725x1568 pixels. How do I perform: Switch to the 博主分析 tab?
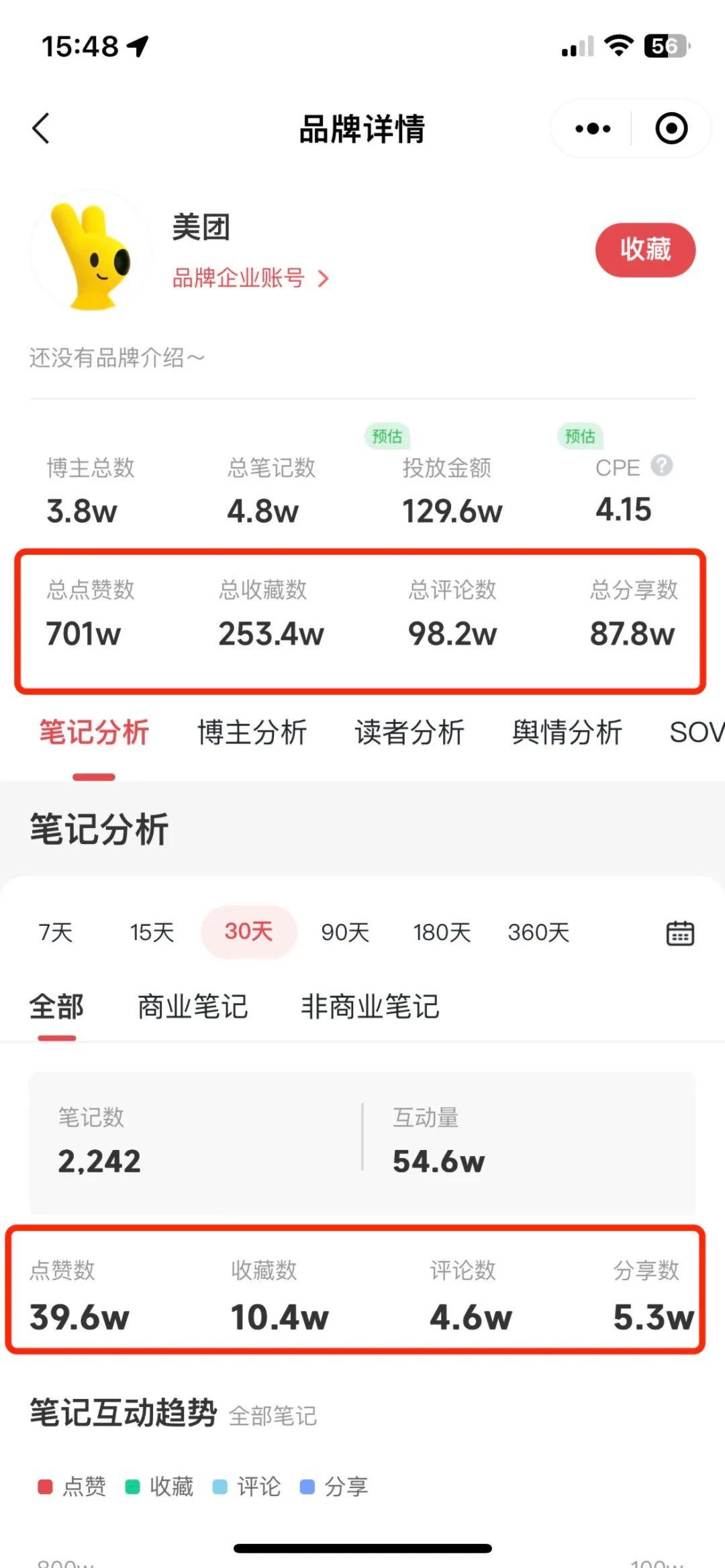252,732
